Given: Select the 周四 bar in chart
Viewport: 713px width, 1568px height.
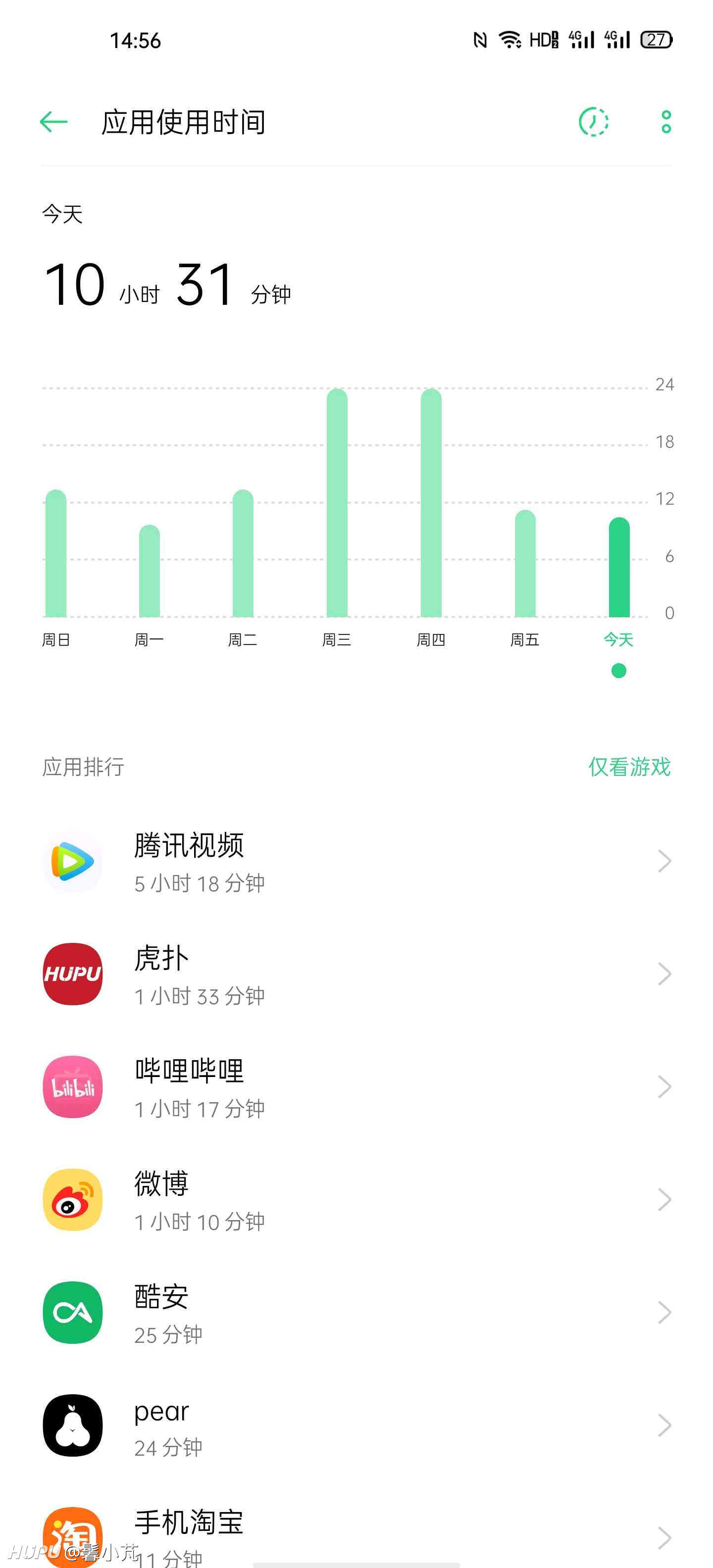Looking at the screenshot, I should click(431, 503).
